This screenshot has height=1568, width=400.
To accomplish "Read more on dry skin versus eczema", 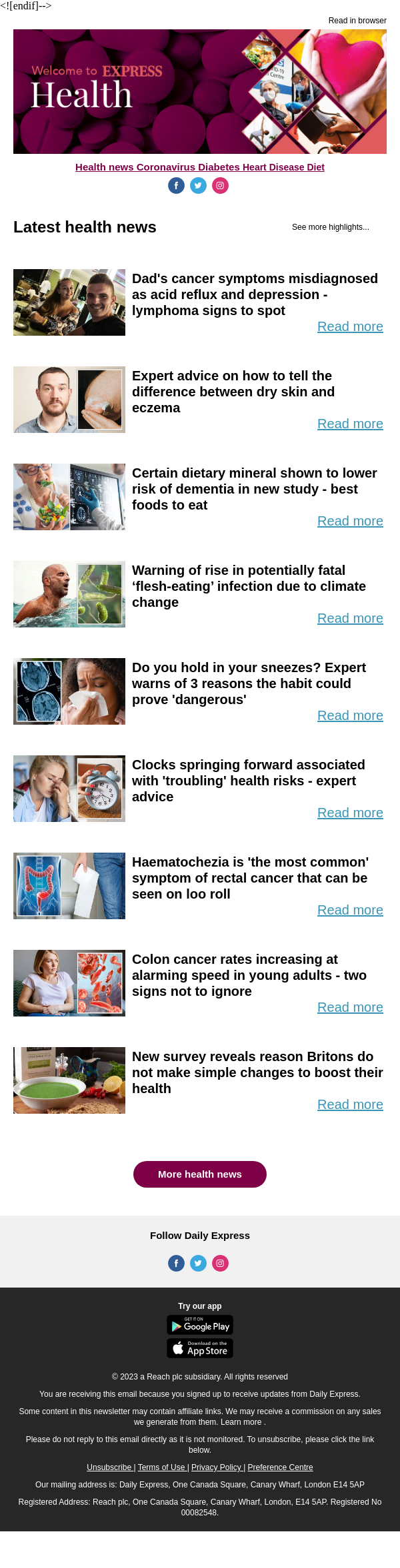I will click(350, 424).
